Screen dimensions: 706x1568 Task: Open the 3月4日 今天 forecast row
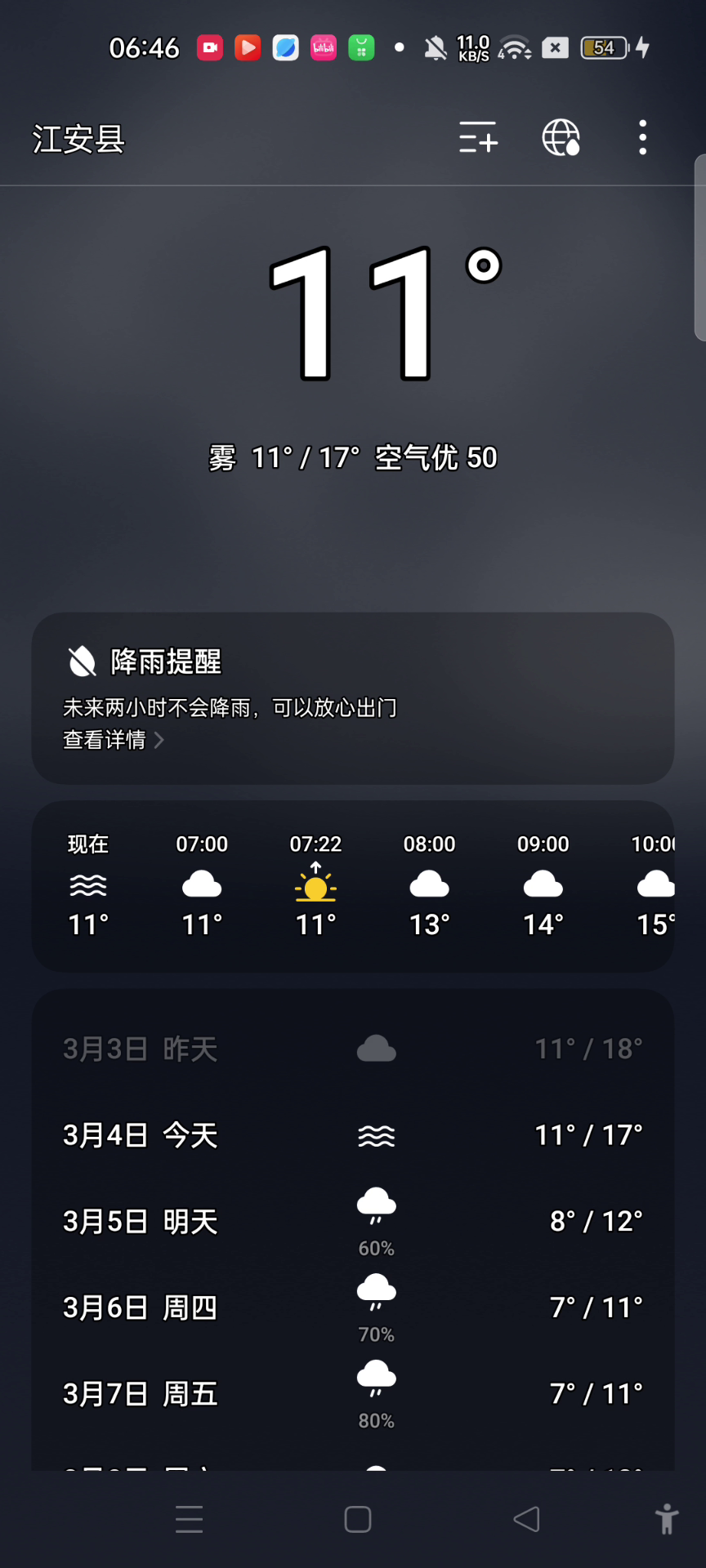click(353, 1135)
